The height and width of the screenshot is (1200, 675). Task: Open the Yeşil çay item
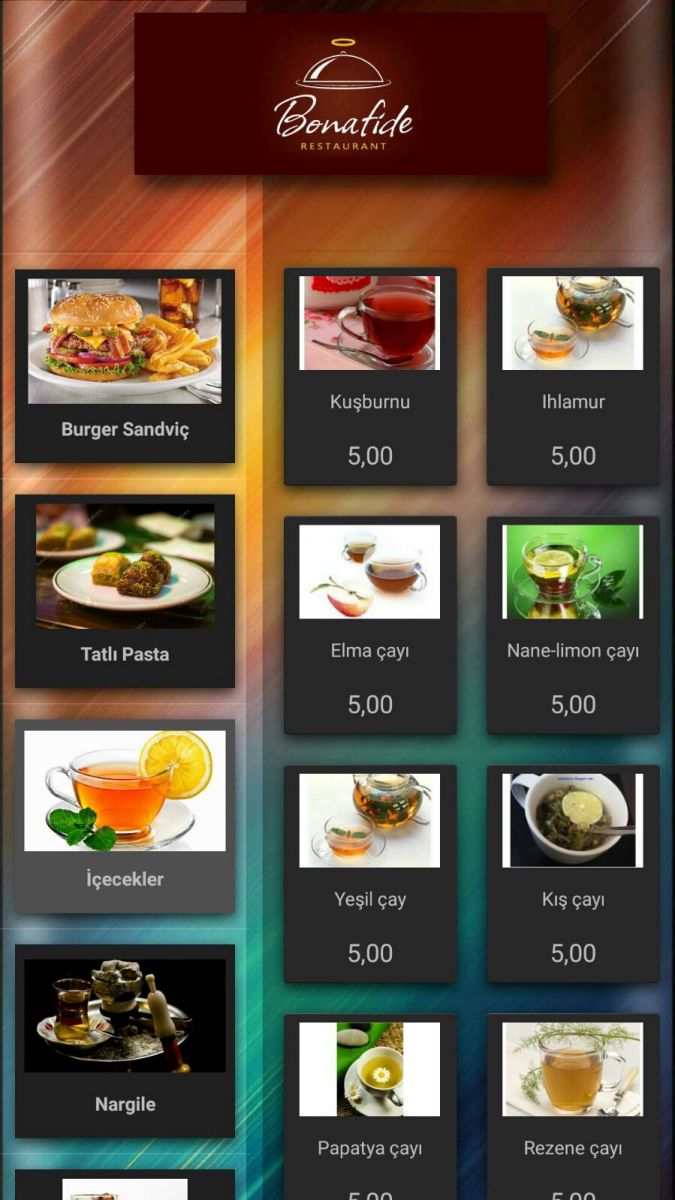[370, 874]
